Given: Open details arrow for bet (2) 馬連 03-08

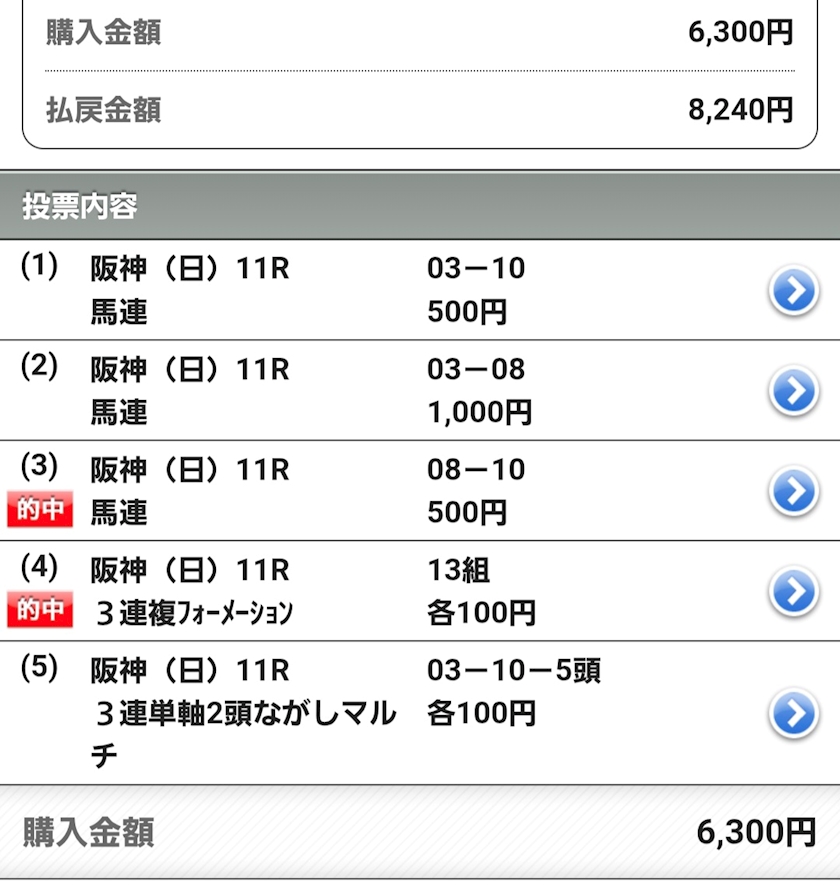Looking at the screenshot, I should pyautogui.click(x=793, y=390).
